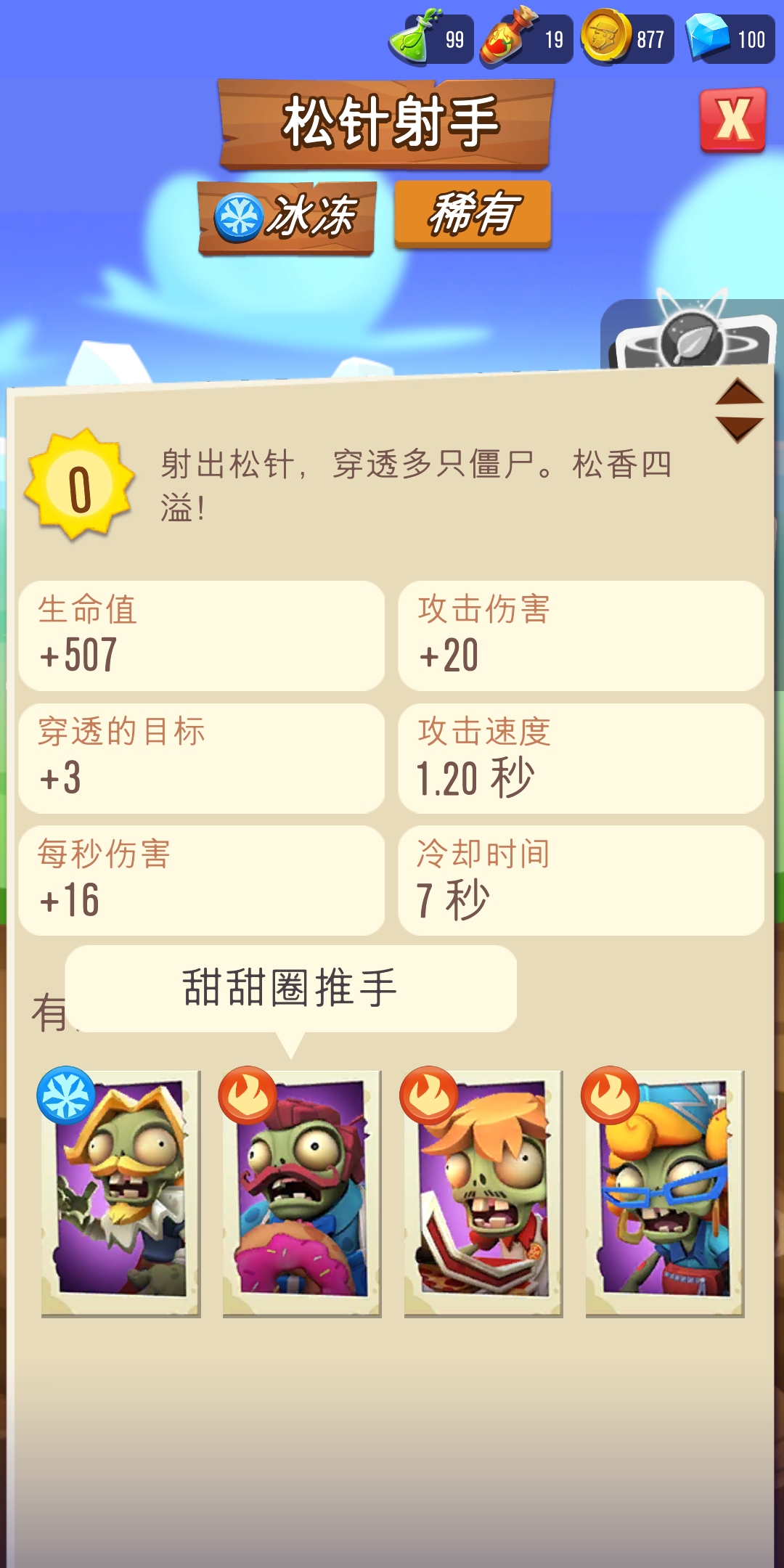Tap the gem balance showing 100
This screenshot has width=784, height=1568.
[730, 39]
